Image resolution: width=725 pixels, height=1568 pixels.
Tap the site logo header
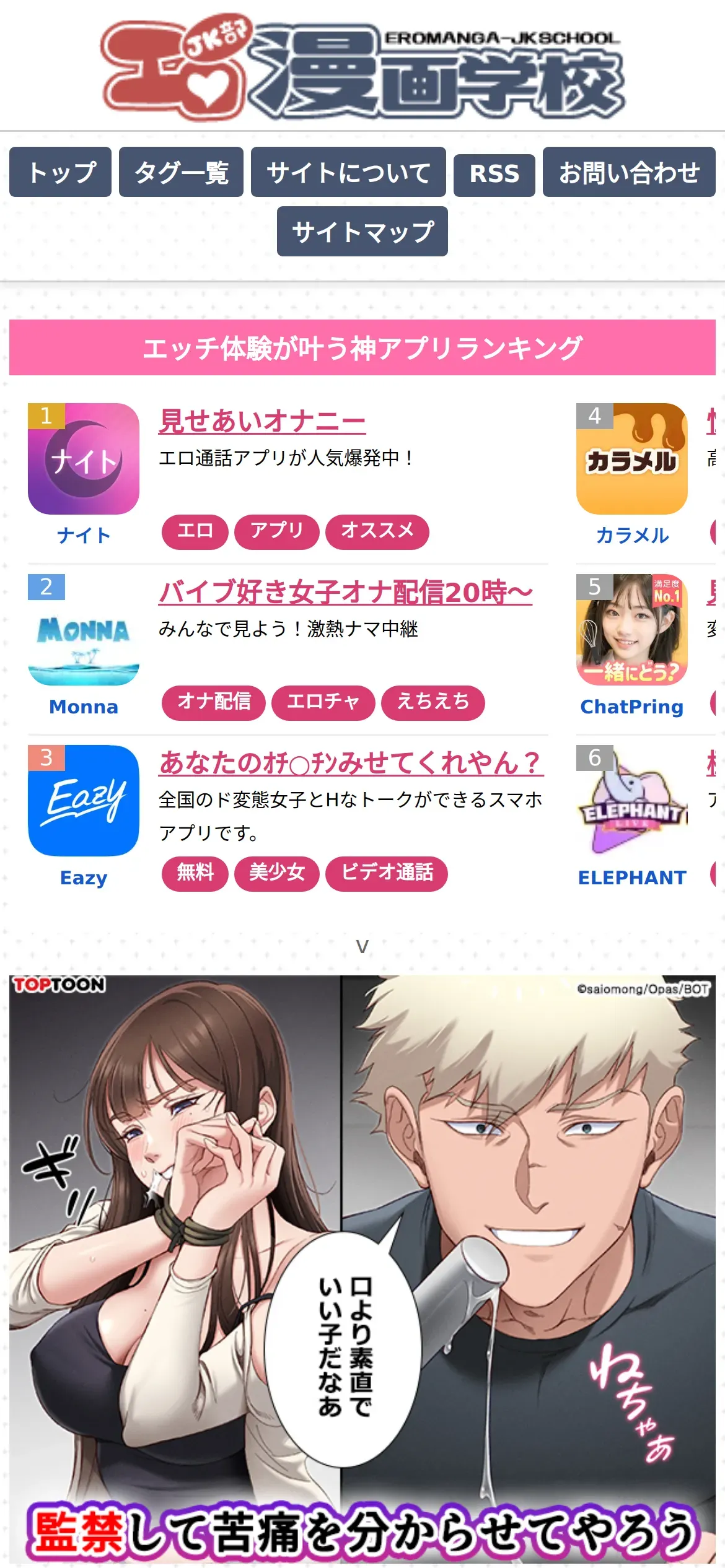point(362,67)
